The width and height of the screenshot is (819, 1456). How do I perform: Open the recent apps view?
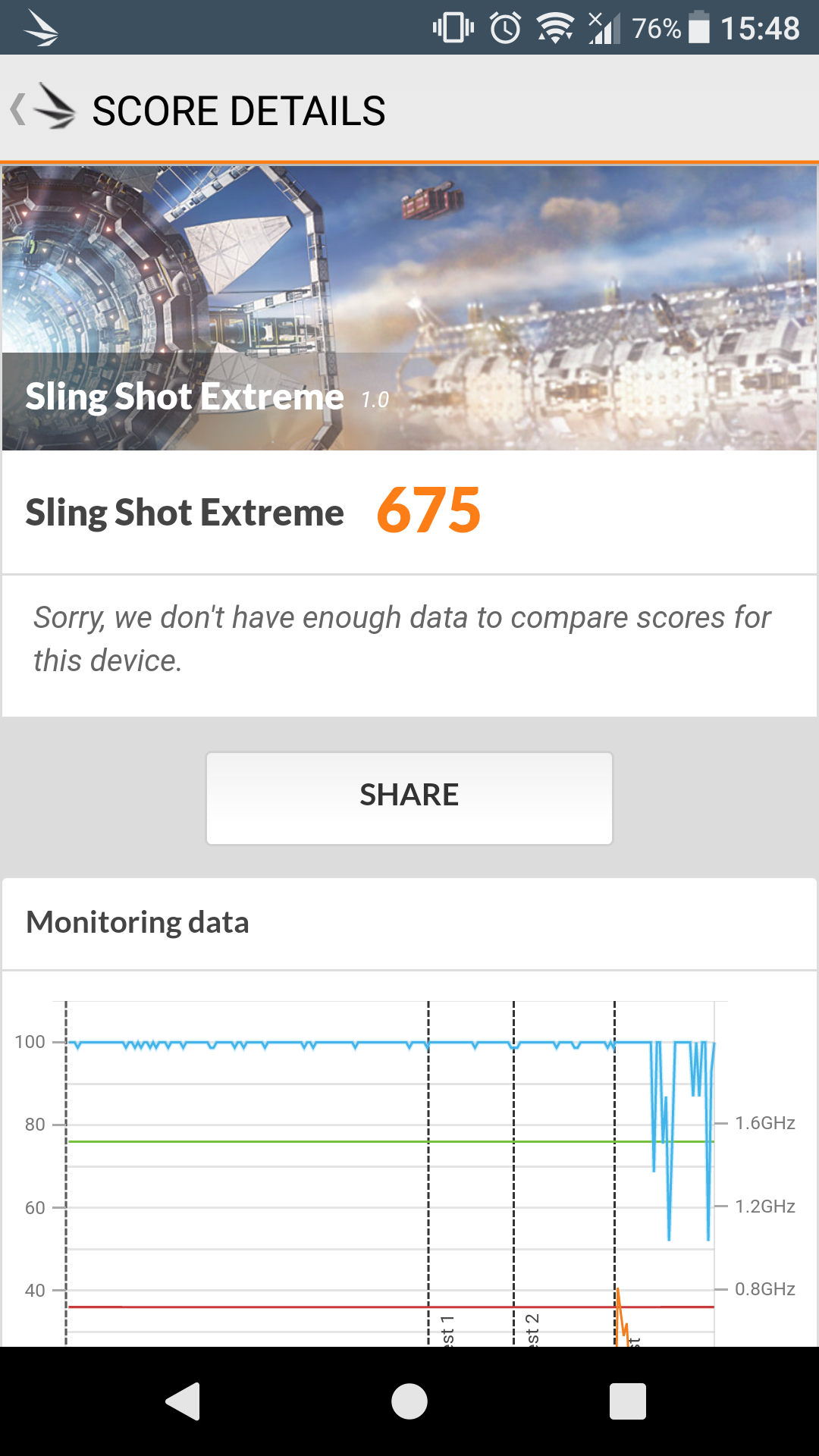coord(627,1401)
